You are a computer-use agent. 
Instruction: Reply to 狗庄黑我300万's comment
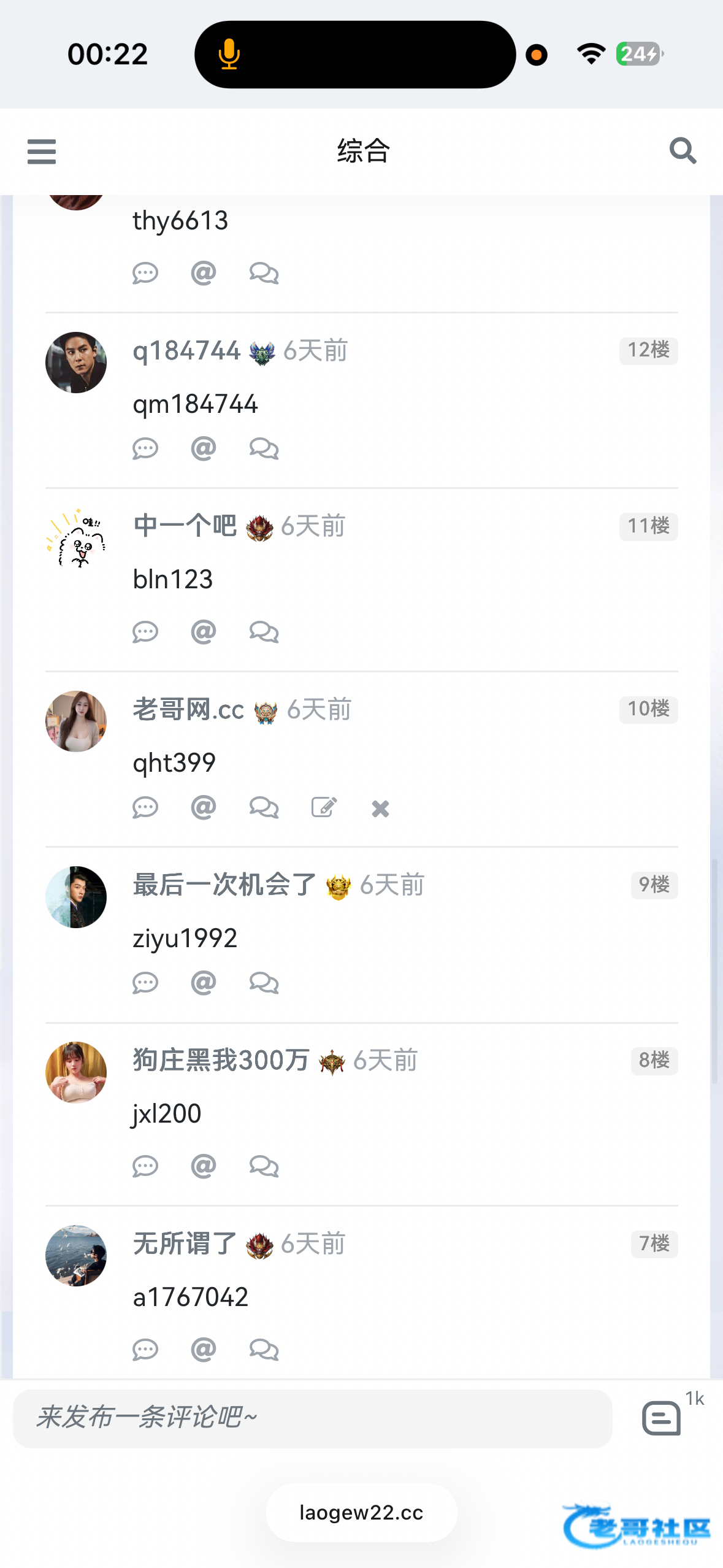point(145,1166)
